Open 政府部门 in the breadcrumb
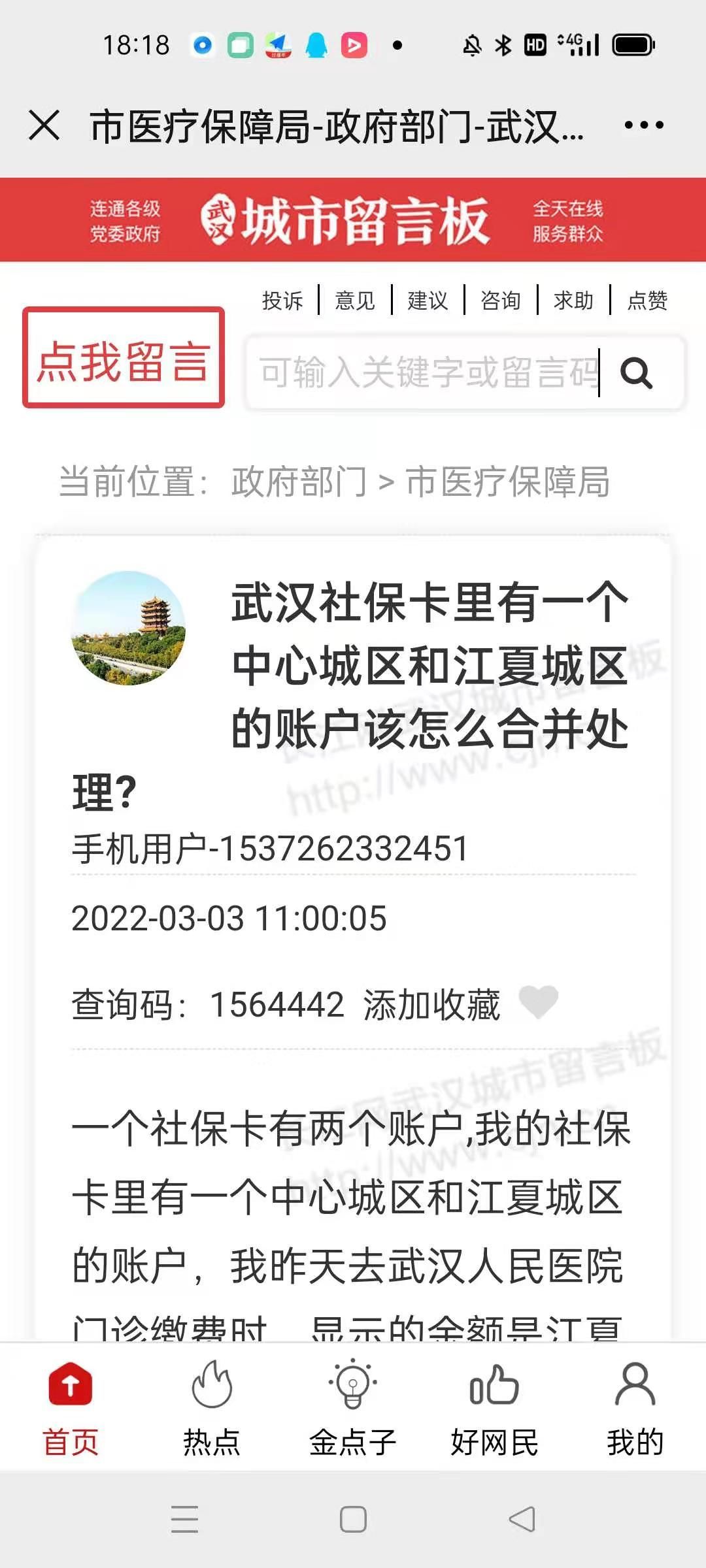Image resolution: width=706 pixels, height=1568 pixels. click(299, 482)
